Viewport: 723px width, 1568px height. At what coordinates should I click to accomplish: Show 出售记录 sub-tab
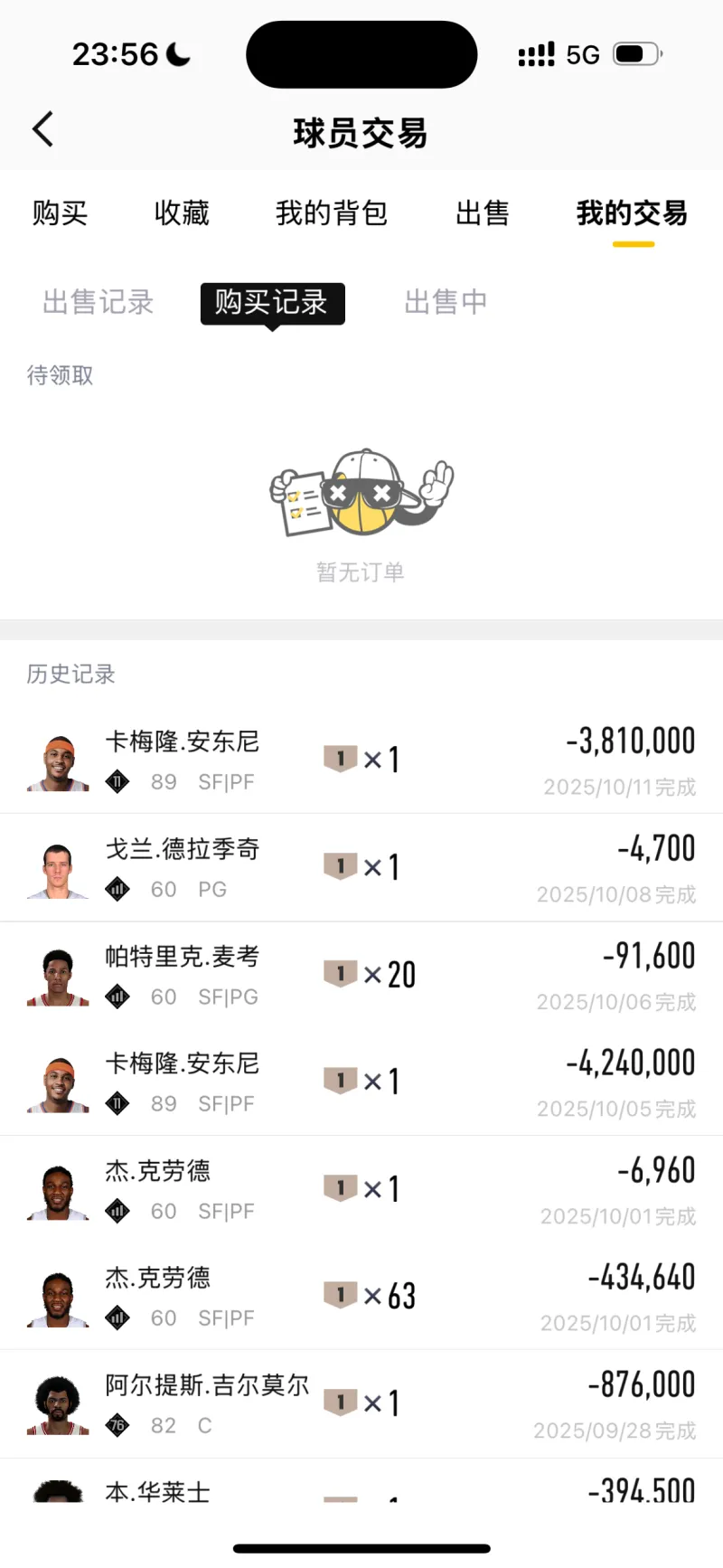(99, 302)
